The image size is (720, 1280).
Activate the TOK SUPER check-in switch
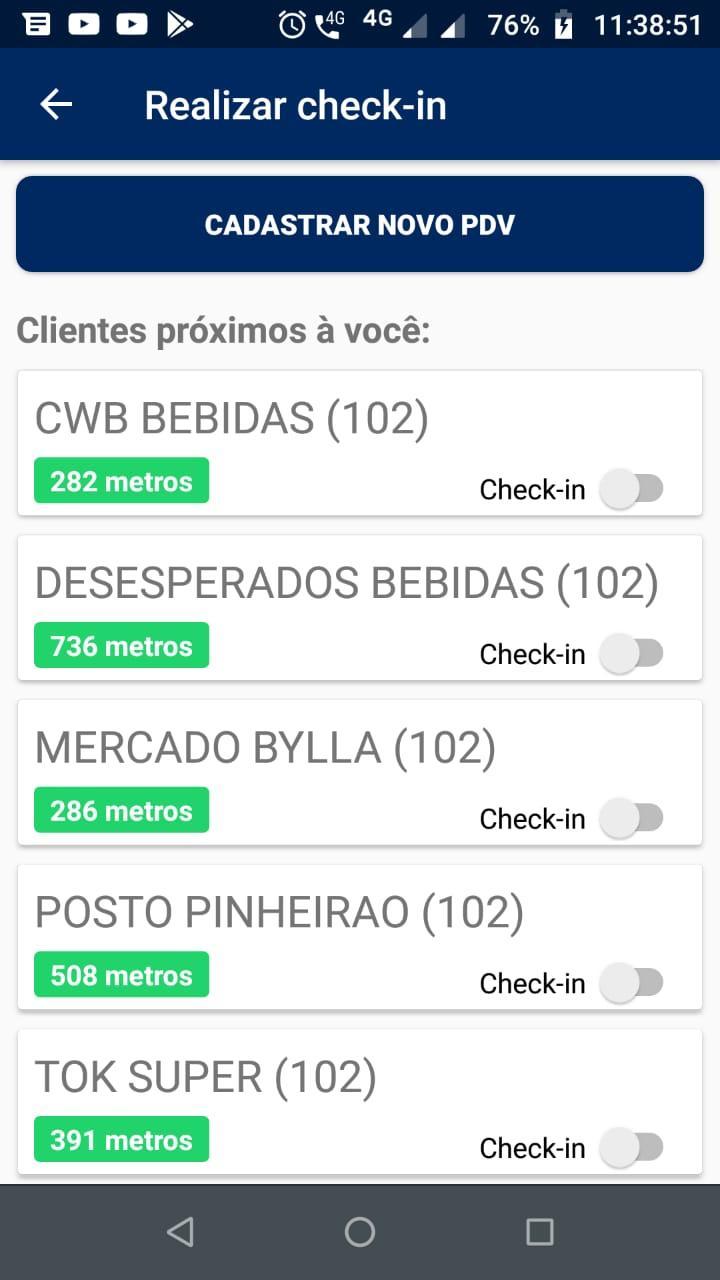tap(631, 1147)
